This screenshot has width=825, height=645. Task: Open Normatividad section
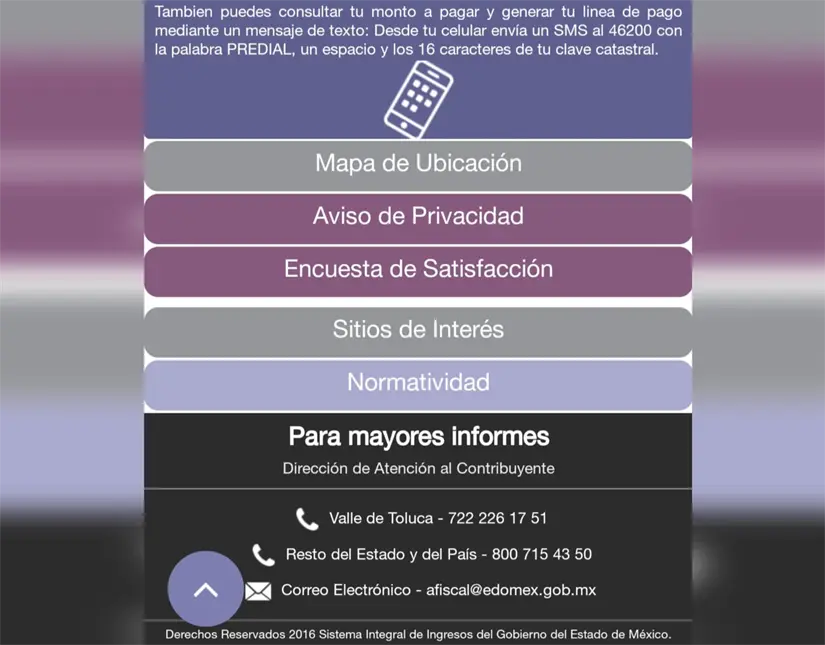click(418, 383)
